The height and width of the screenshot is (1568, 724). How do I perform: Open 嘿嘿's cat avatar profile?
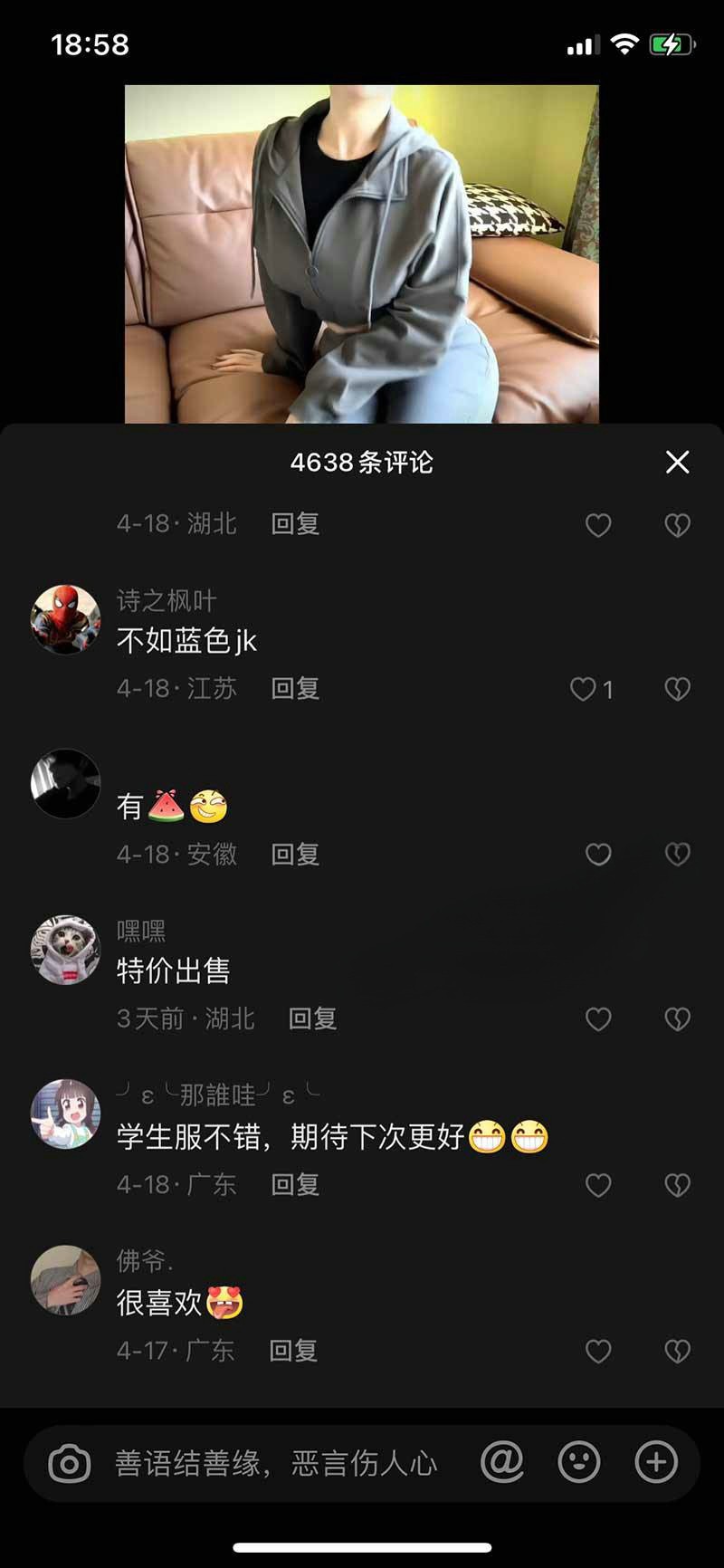(65, 950)
